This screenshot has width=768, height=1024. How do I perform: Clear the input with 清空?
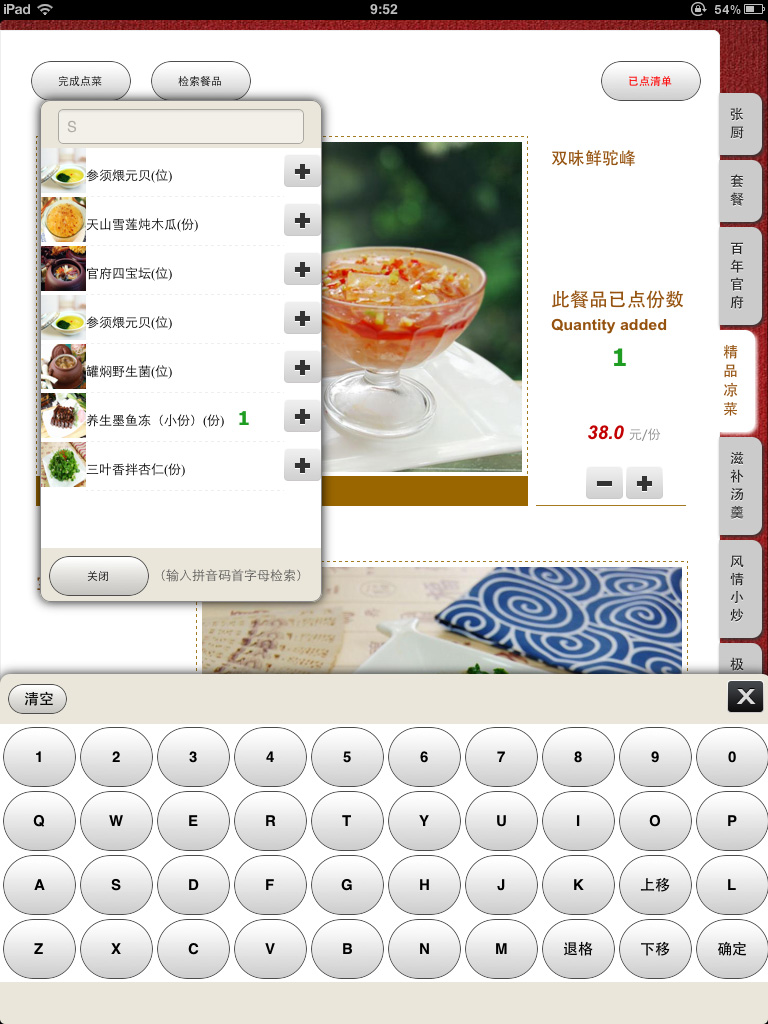[x=38, y=699]
